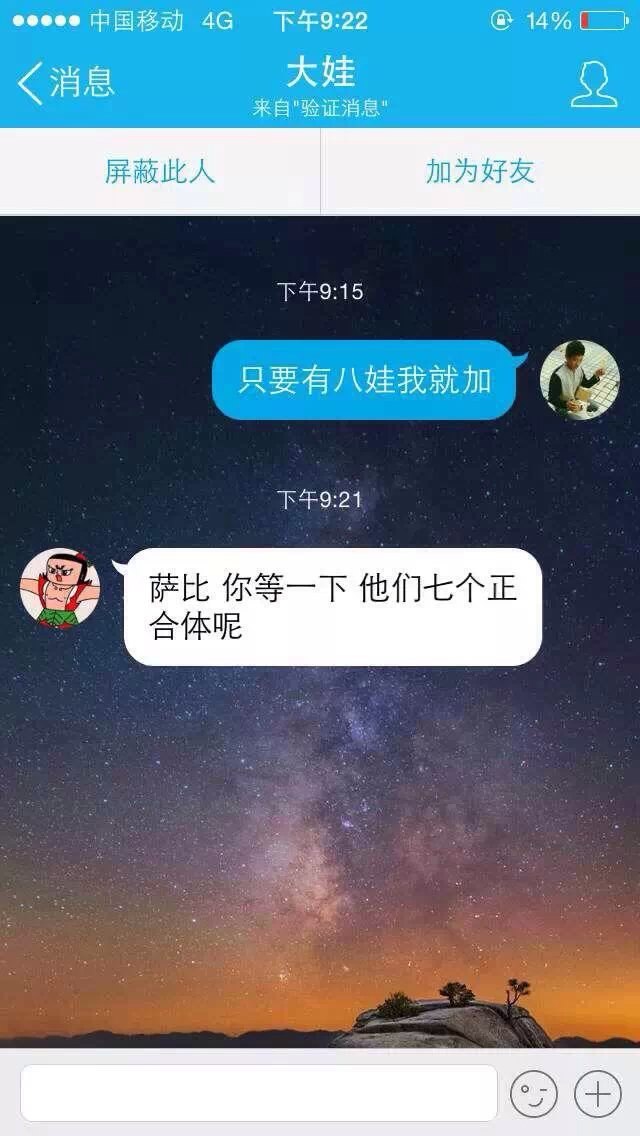This screenshot has width=640, height=1136.
Task: Open the plus attachment menu
Action: (597, 1094)
